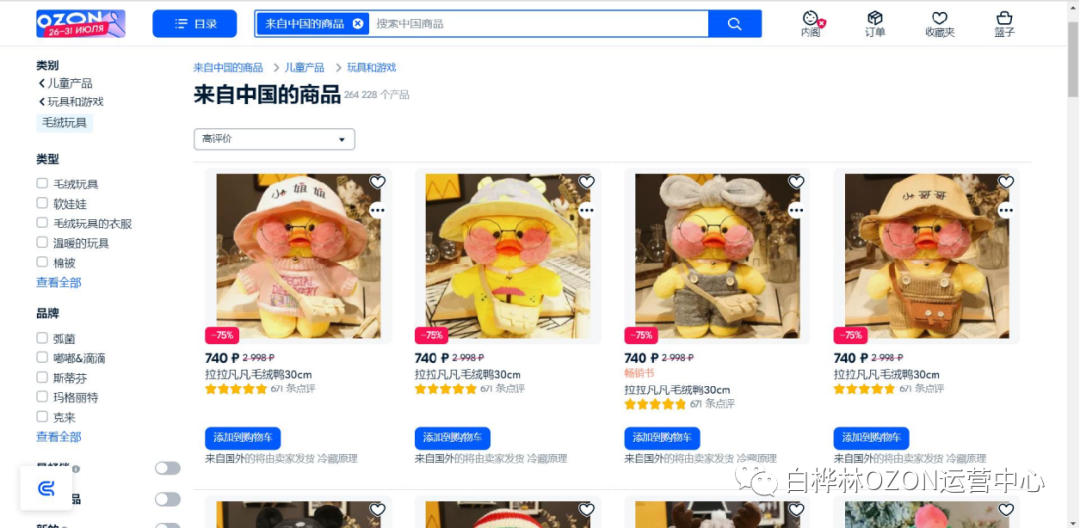The image size is (1080, 528).
Task: Open 收藏夹 favorites
Action: 939,24
